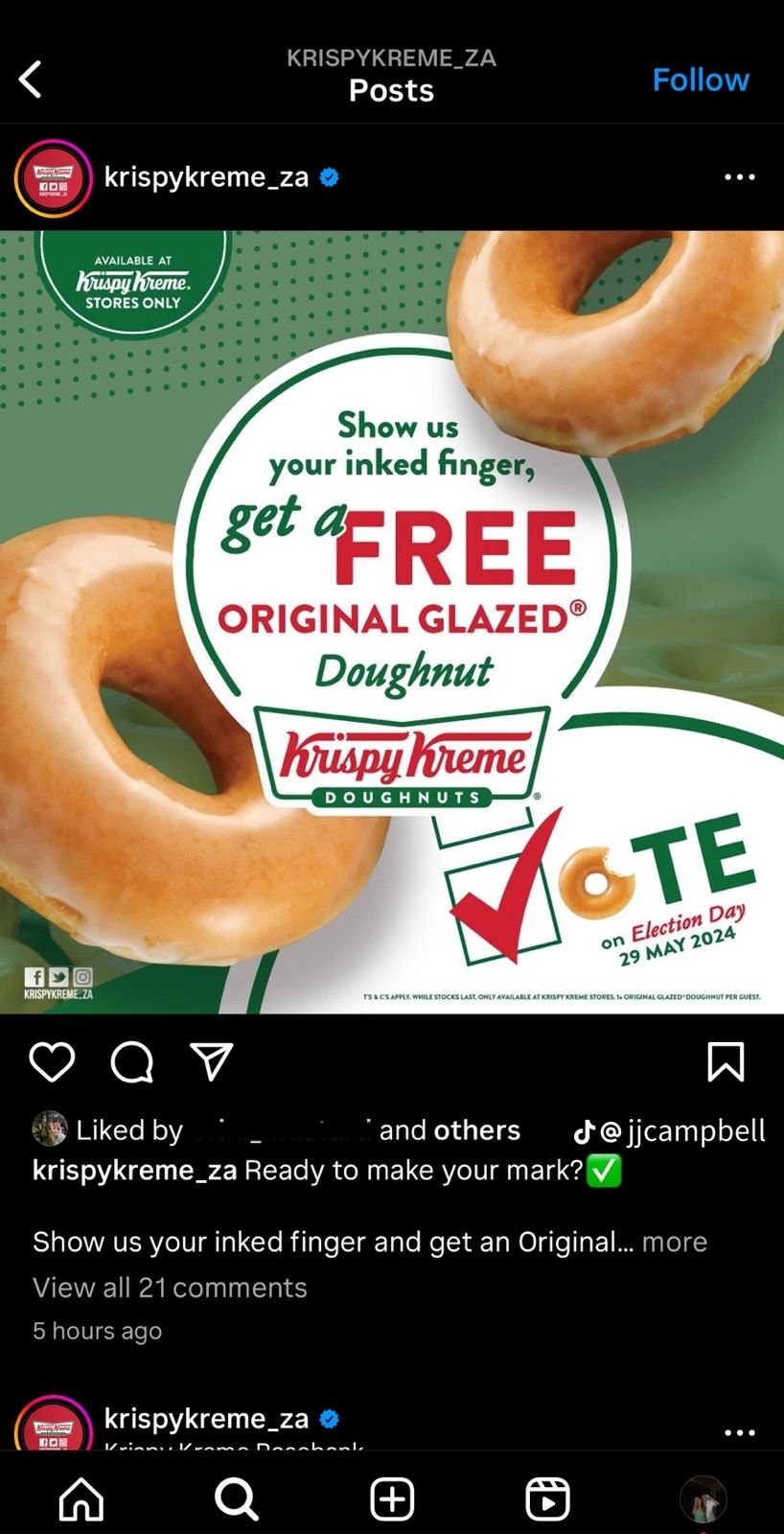Go back using the top-left arrow

click(31, 80)
